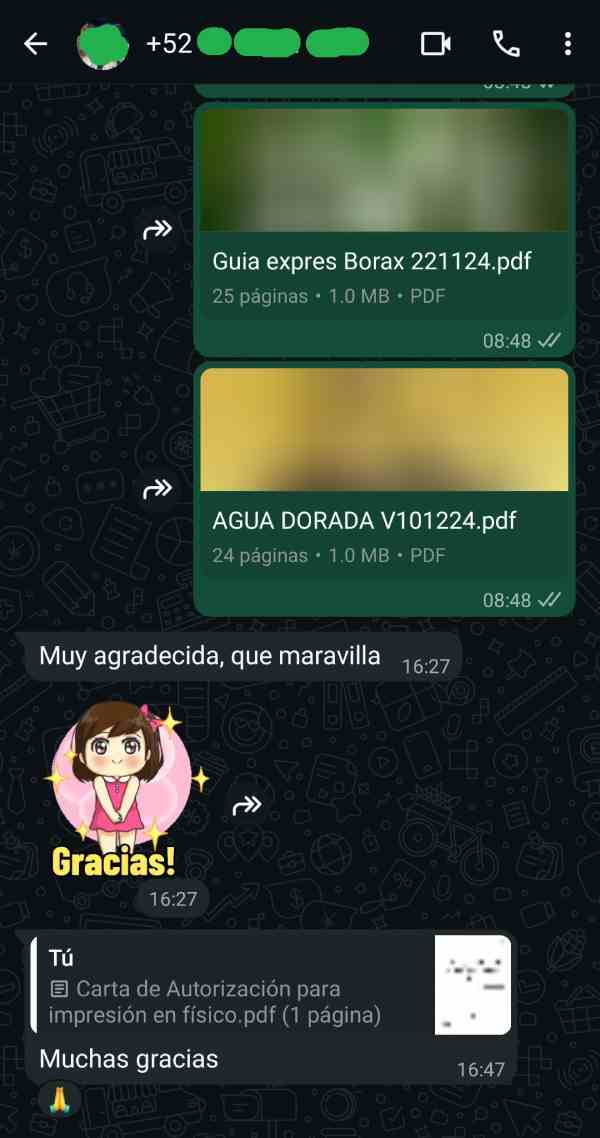The height and width of the screenshot is (1138, 600).
Task: Open the contact's profile picture
Action: 104,44
